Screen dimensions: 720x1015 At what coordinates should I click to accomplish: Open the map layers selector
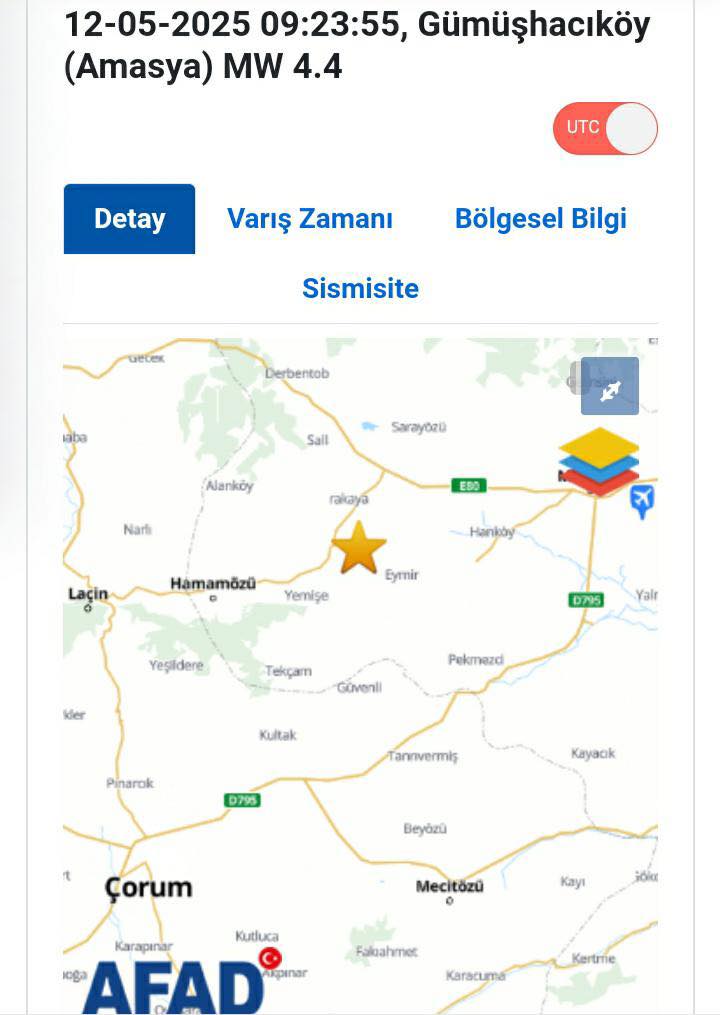click(599, 459)
